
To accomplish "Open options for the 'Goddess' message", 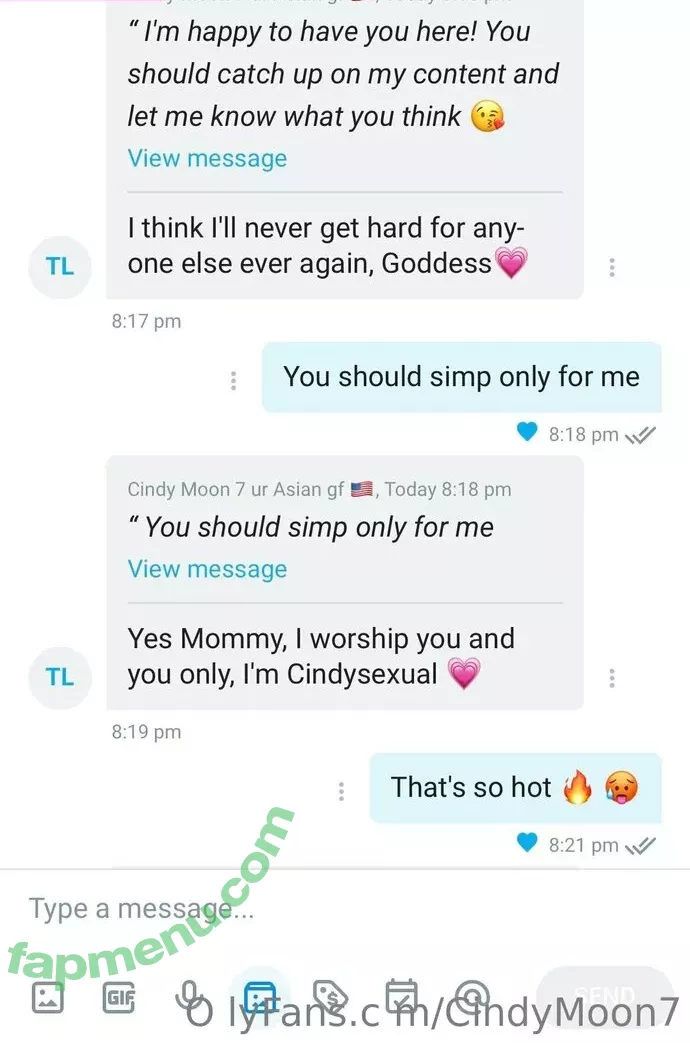I will (611, 267).
